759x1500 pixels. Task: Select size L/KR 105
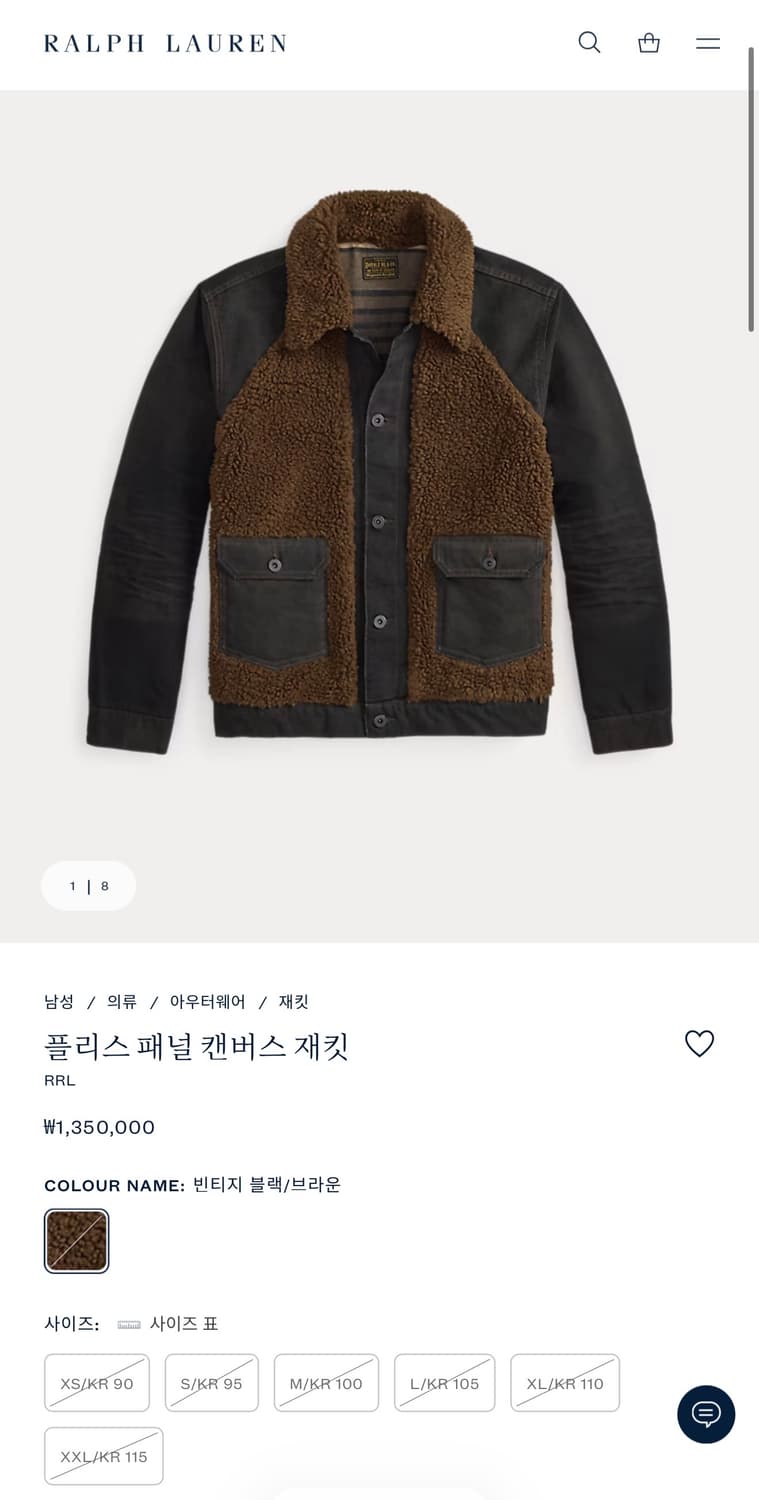point(444,1382)
